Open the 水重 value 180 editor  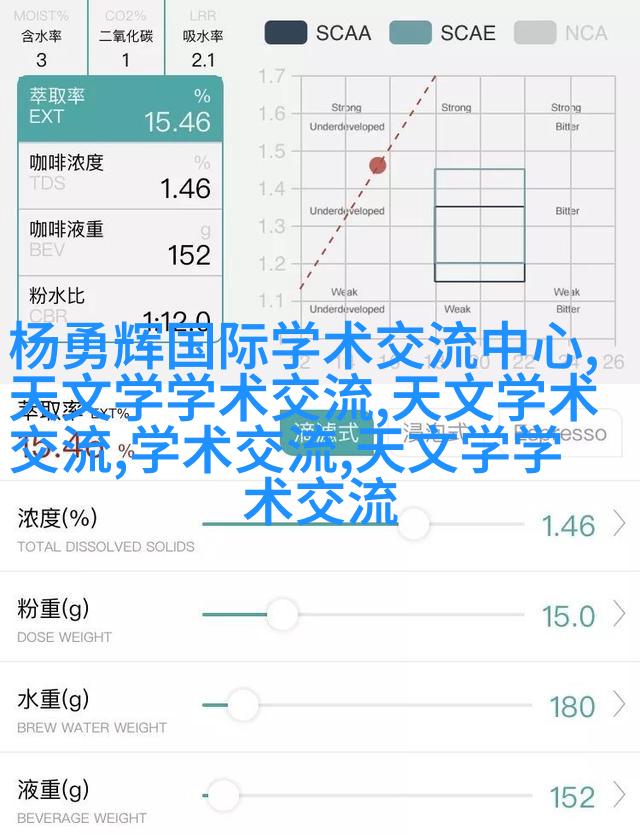(580, 706)
